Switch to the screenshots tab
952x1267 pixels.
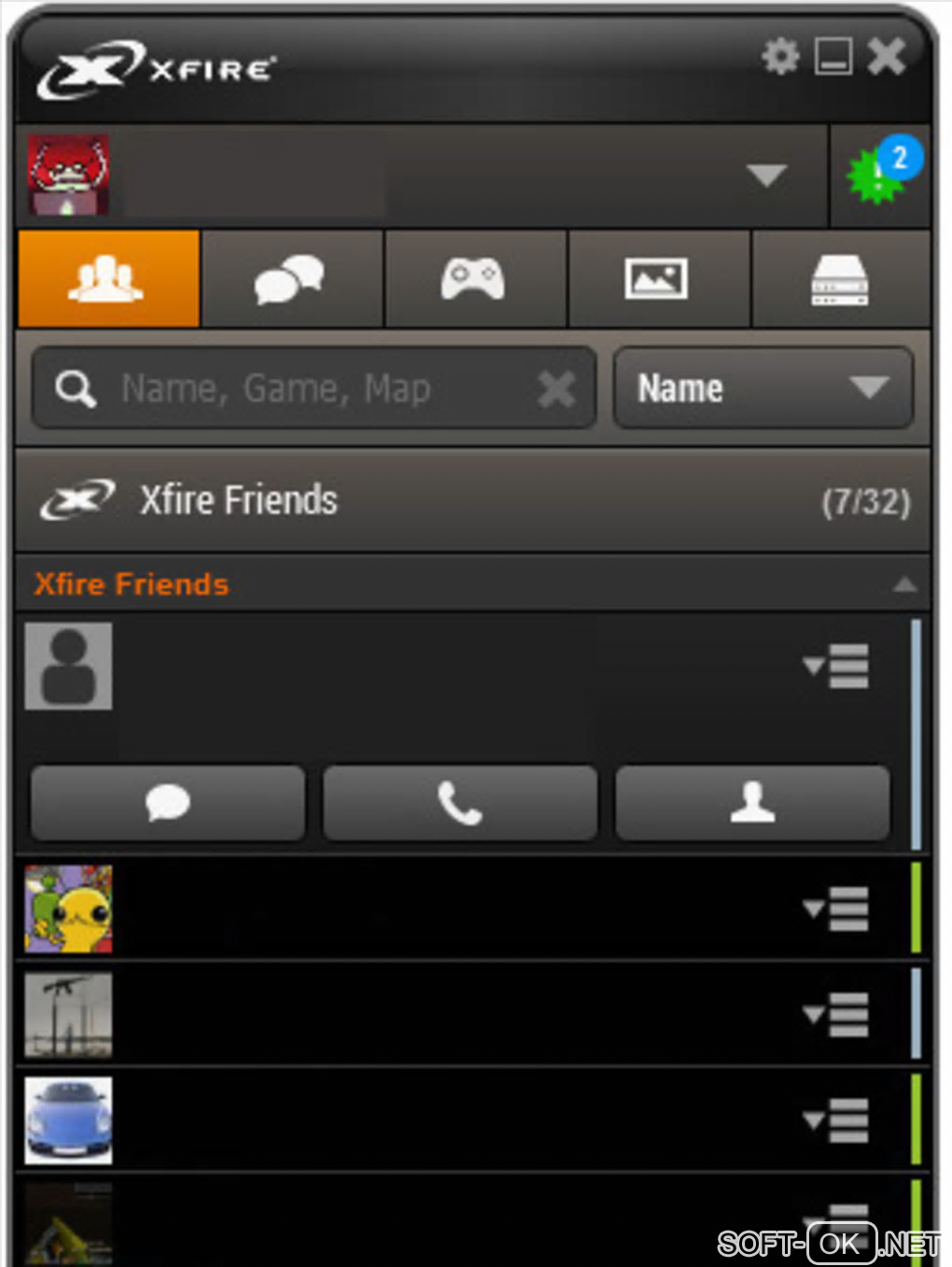[x=657, y=279]
